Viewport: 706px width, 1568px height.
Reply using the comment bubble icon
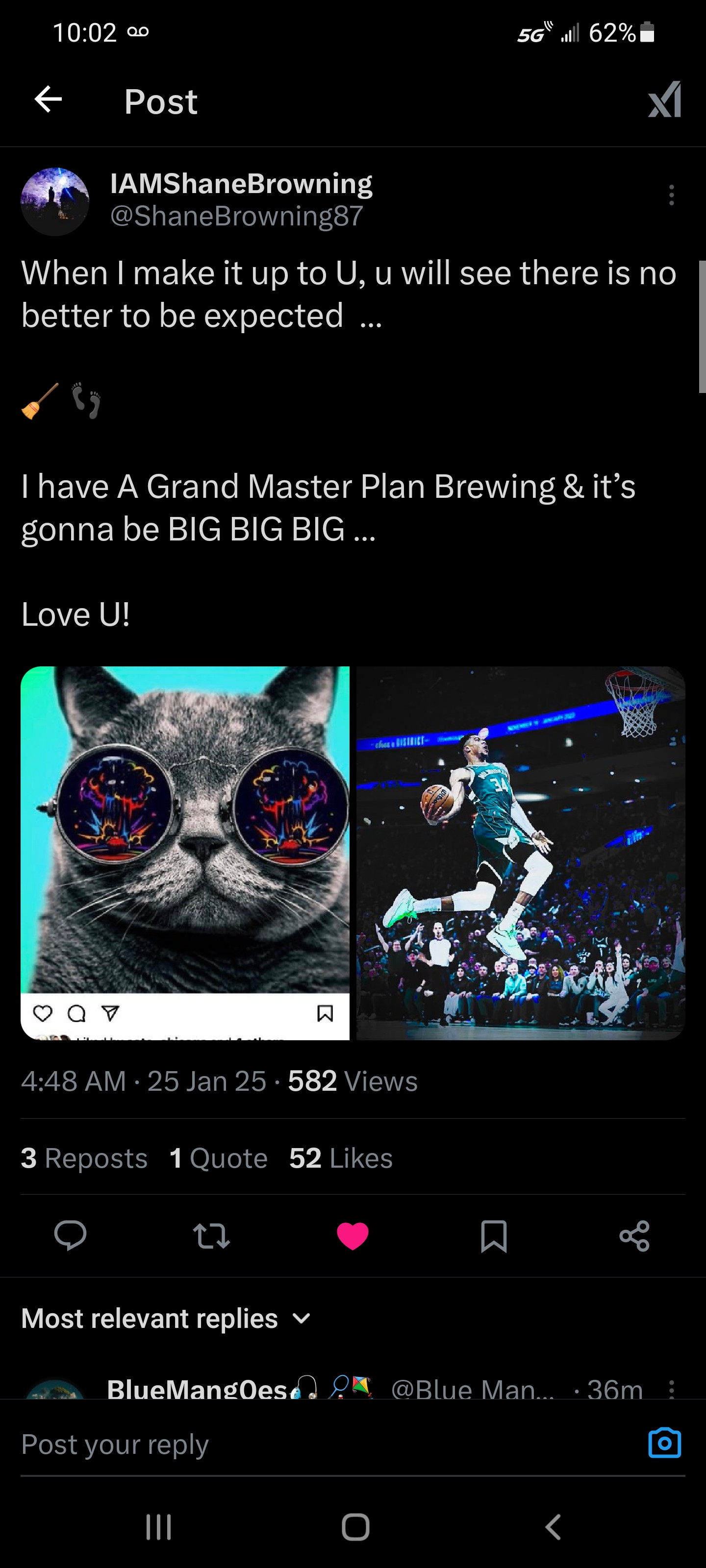click(x=70, y=1236)
